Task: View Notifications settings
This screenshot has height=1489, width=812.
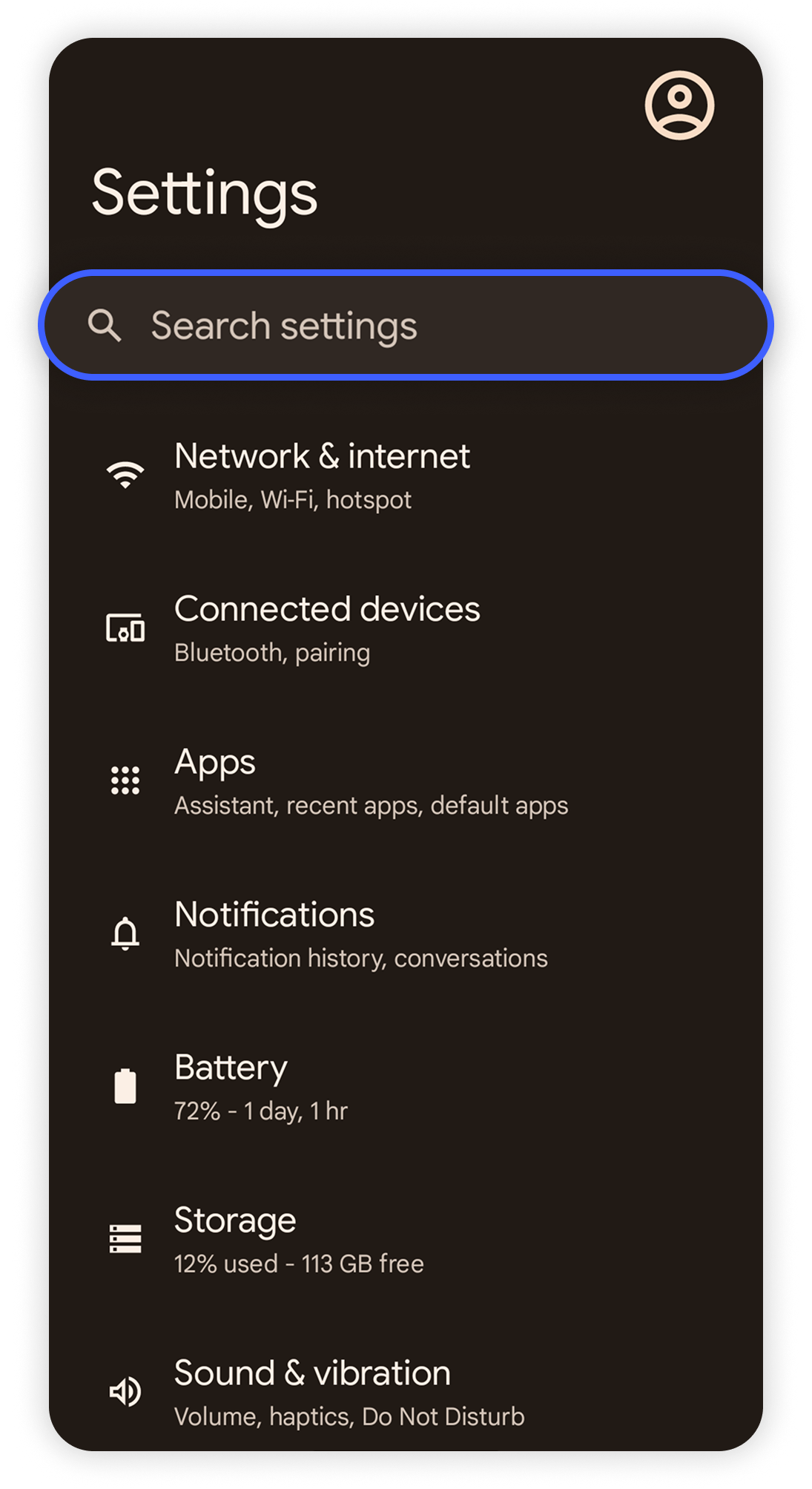Action: (x=360, y=934)
